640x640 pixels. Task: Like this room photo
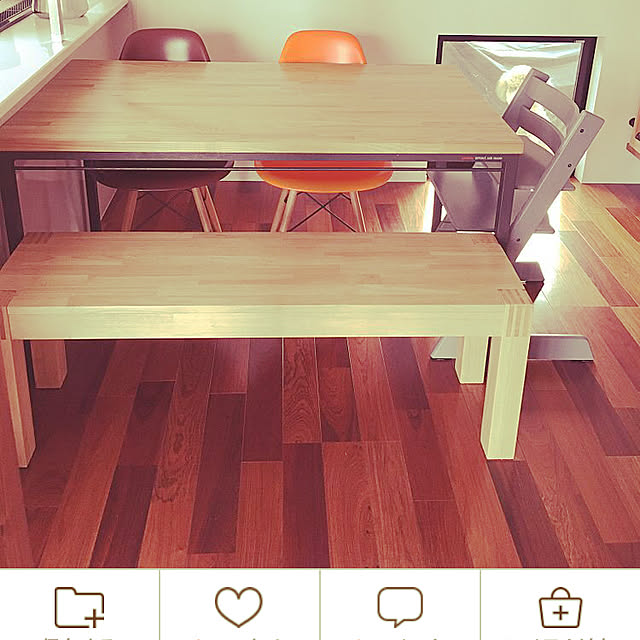pos(239,607)
